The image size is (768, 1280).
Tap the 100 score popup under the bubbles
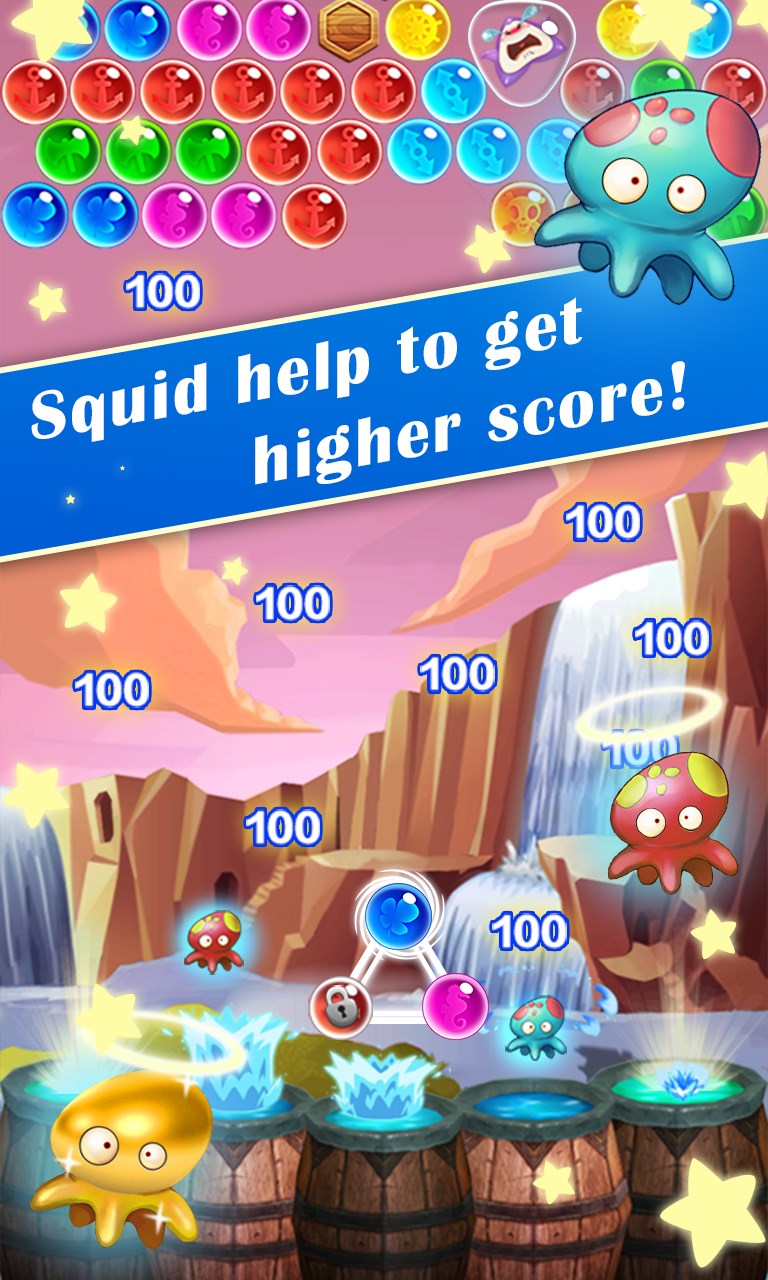tap(163, 291)
